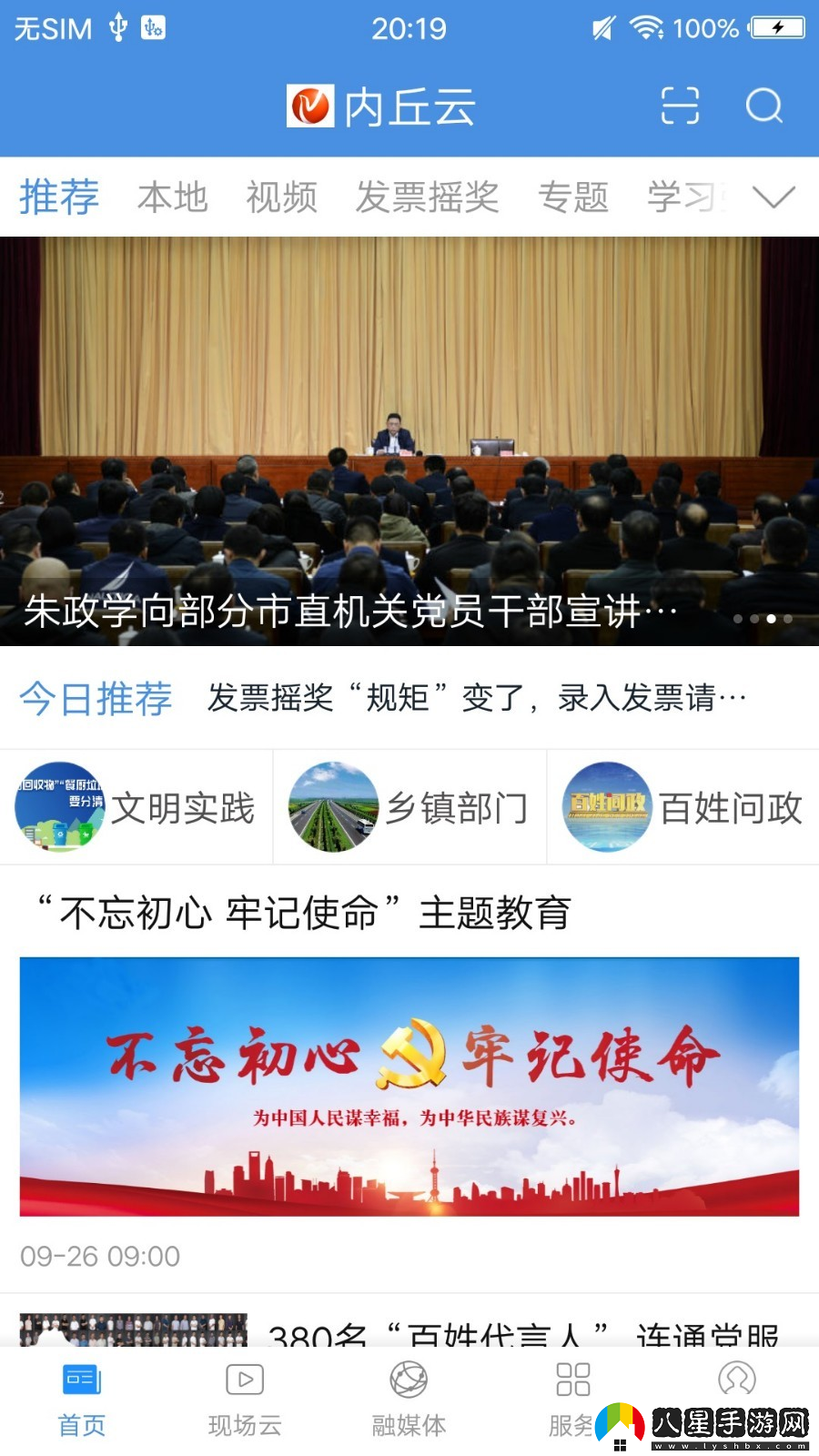Open the QR code scanner
Screen dimensions: 819x1456
(x=680, y=106)
